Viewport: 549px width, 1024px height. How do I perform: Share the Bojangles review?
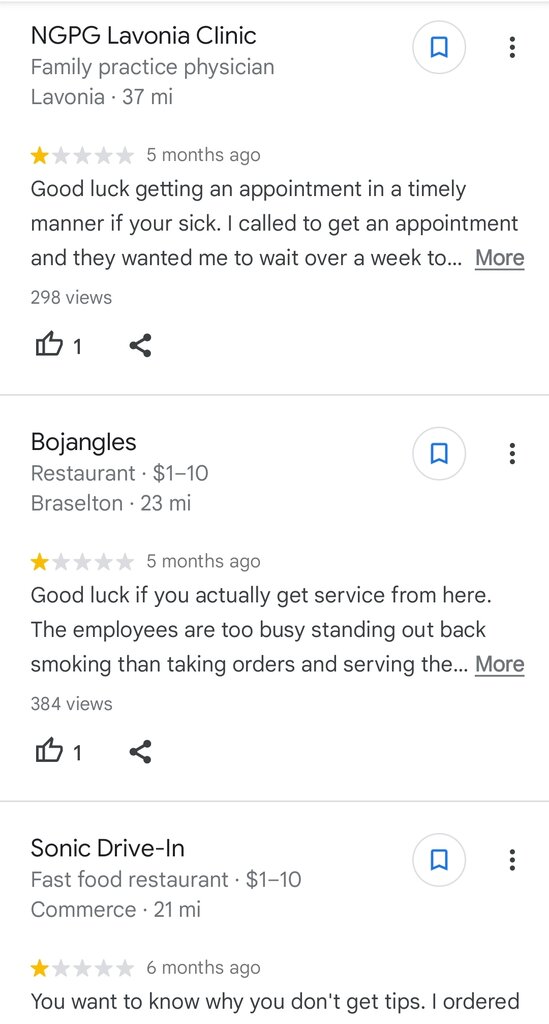pos(140,751)
